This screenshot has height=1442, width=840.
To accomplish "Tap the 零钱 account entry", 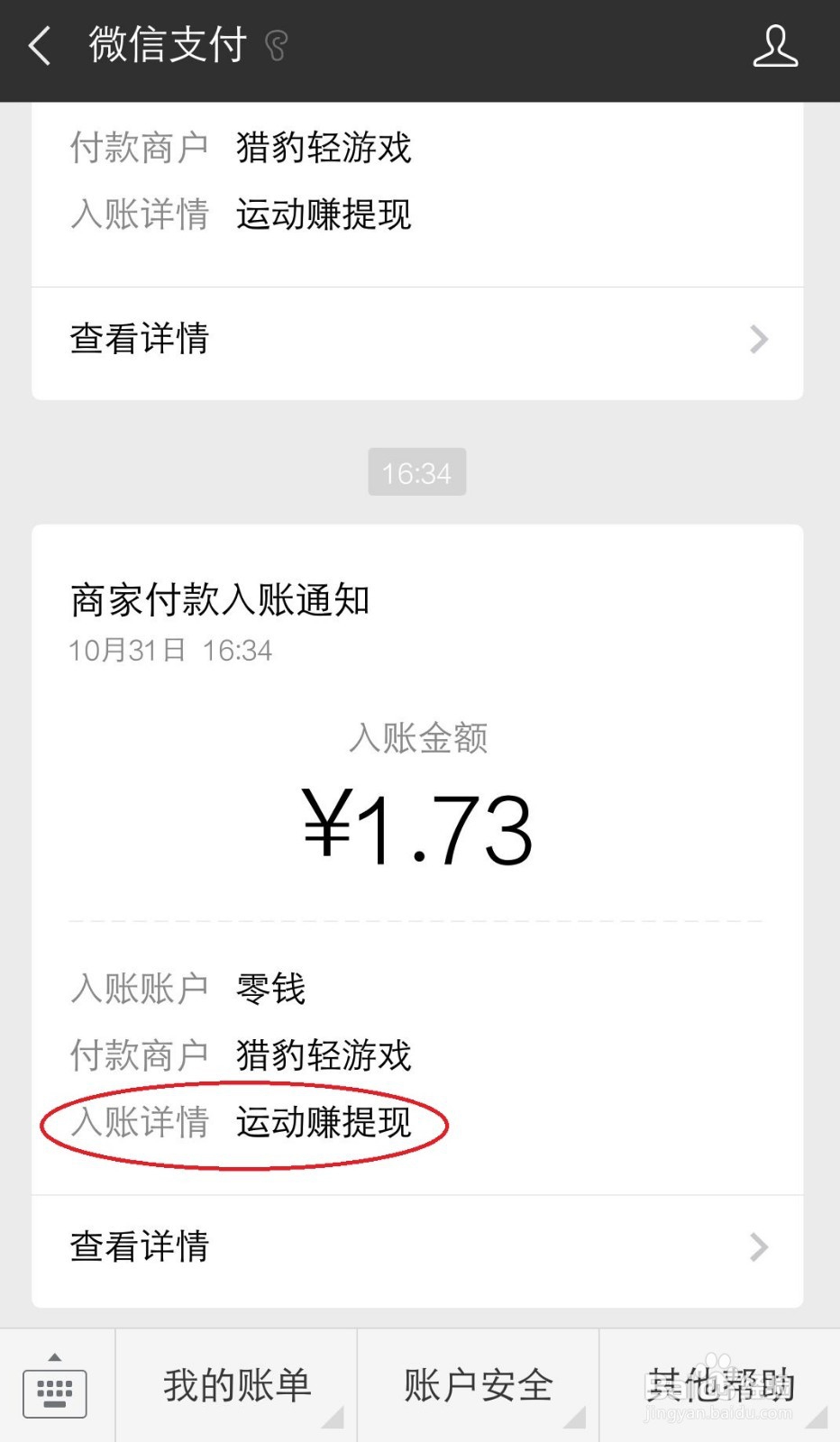I will point(270,988).
